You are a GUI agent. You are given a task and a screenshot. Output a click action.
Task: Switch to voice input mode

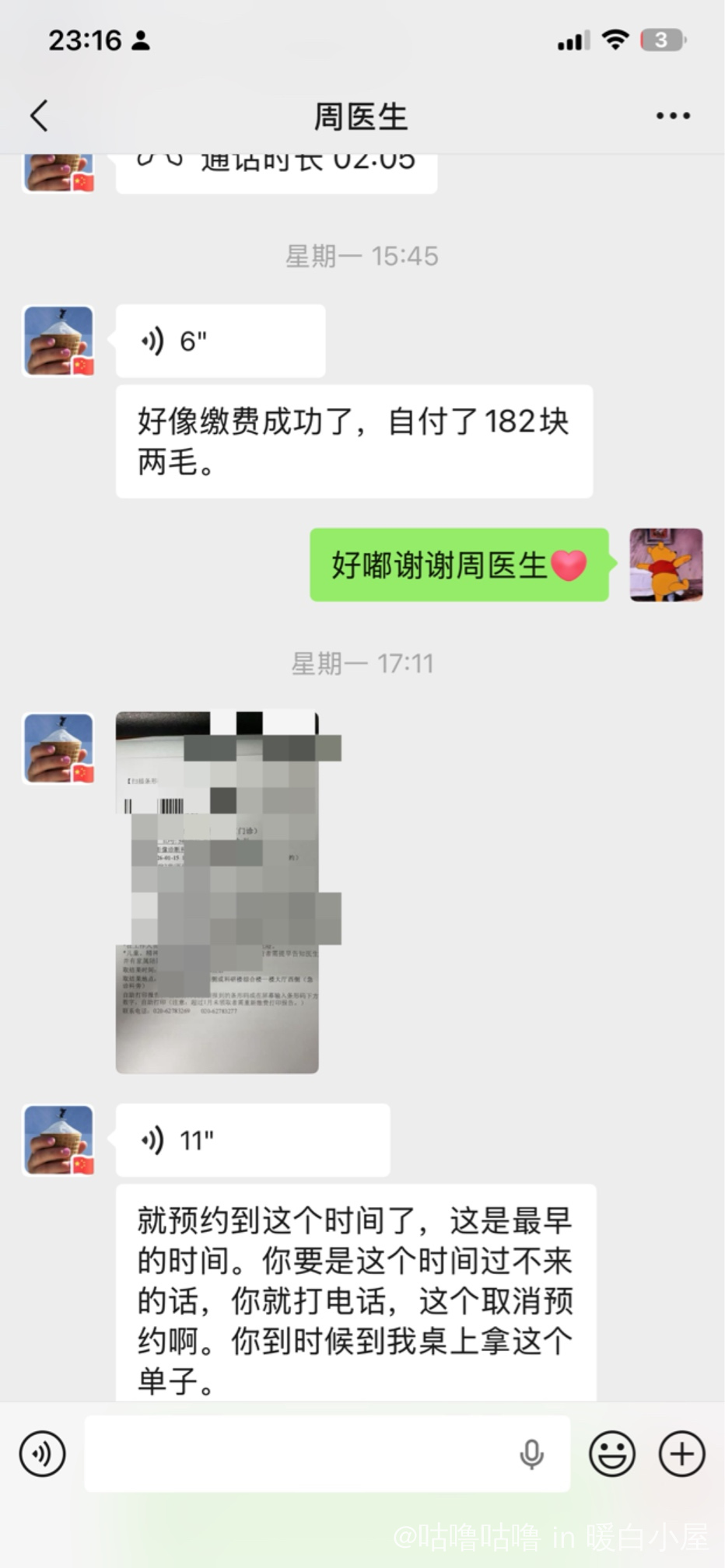(43, 1454)
